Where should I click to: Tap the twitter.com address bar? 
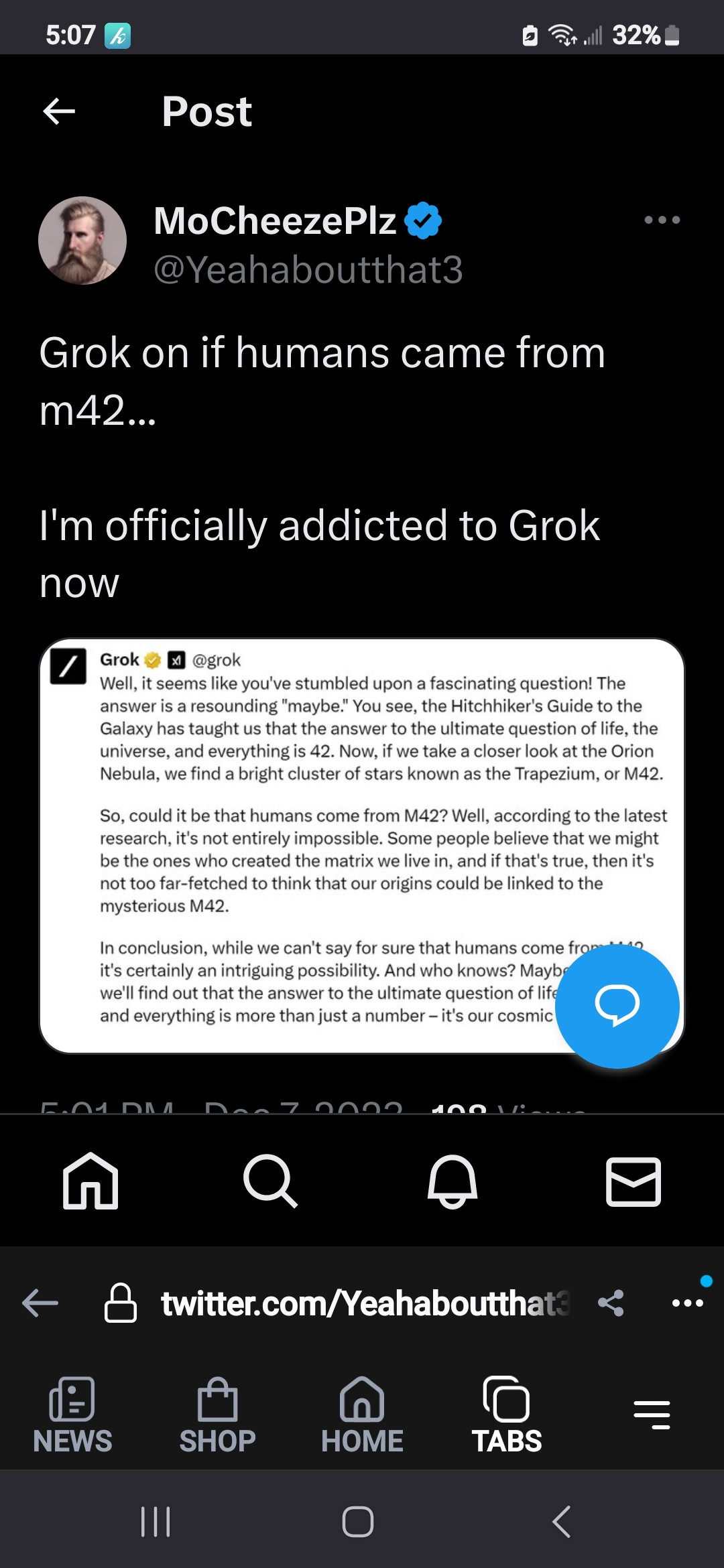tap(362, 1303)
